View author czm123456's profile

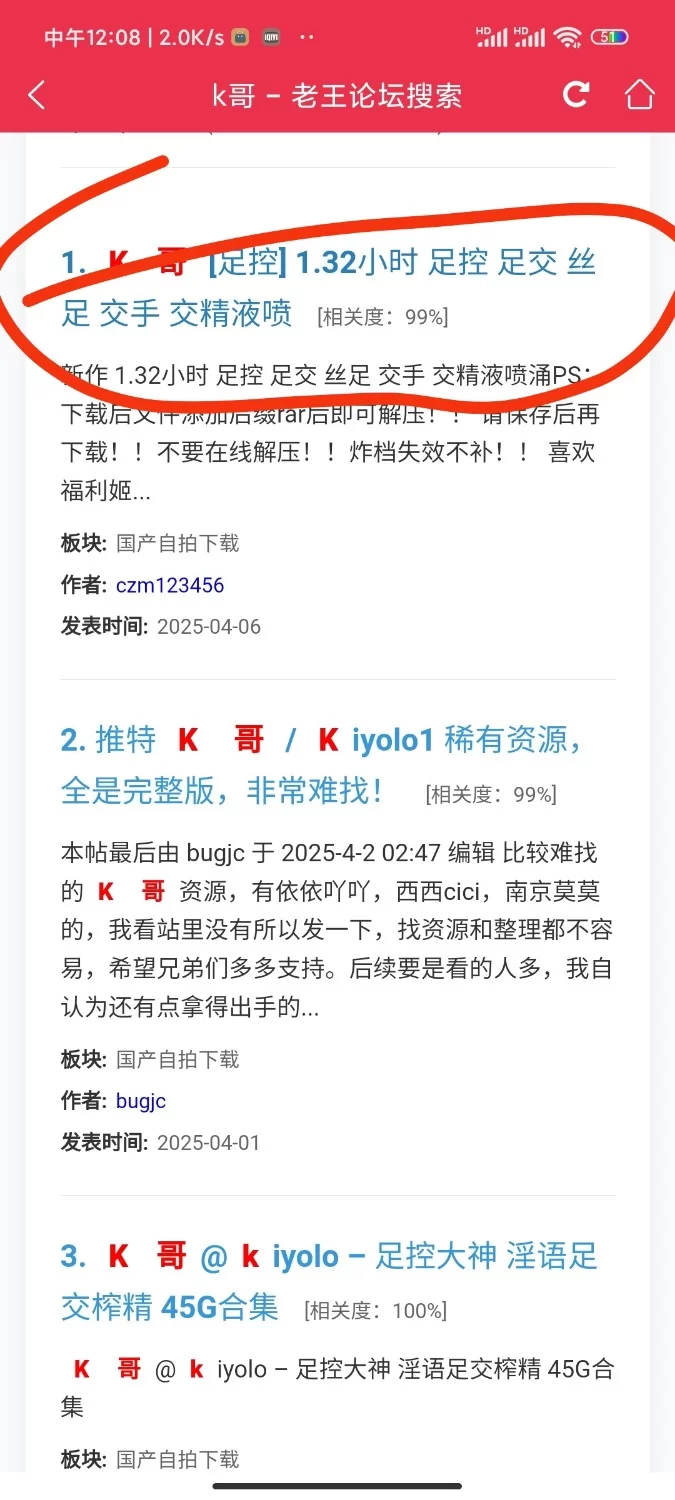[x=170, y=585]
